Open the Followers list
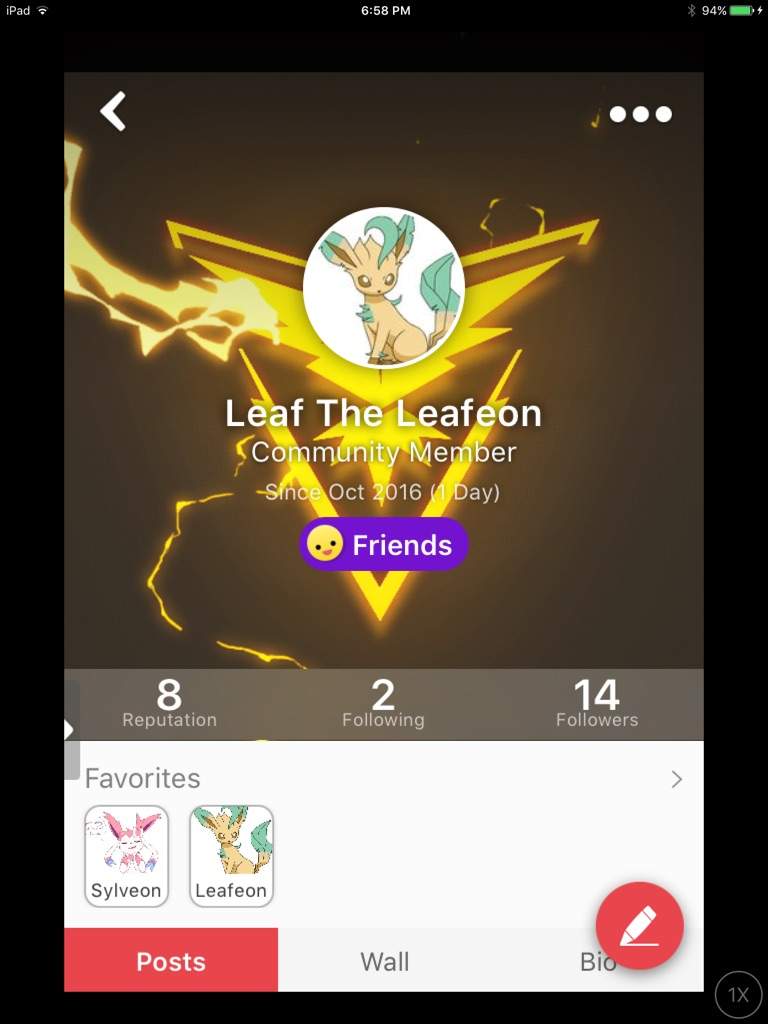 (x=597, y=705)
